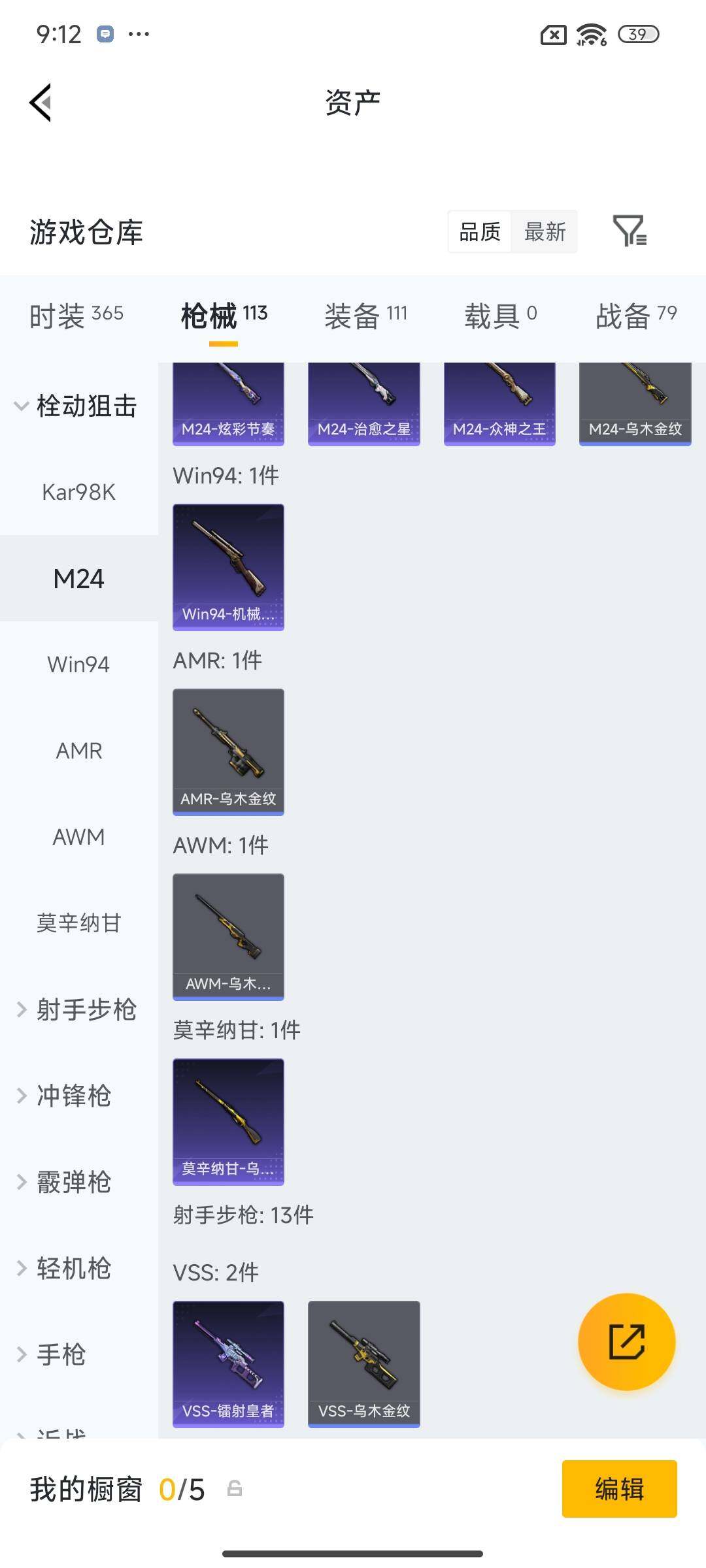Click the back arrow on the asset page
706x1568 pixels.
coord(39,102)
